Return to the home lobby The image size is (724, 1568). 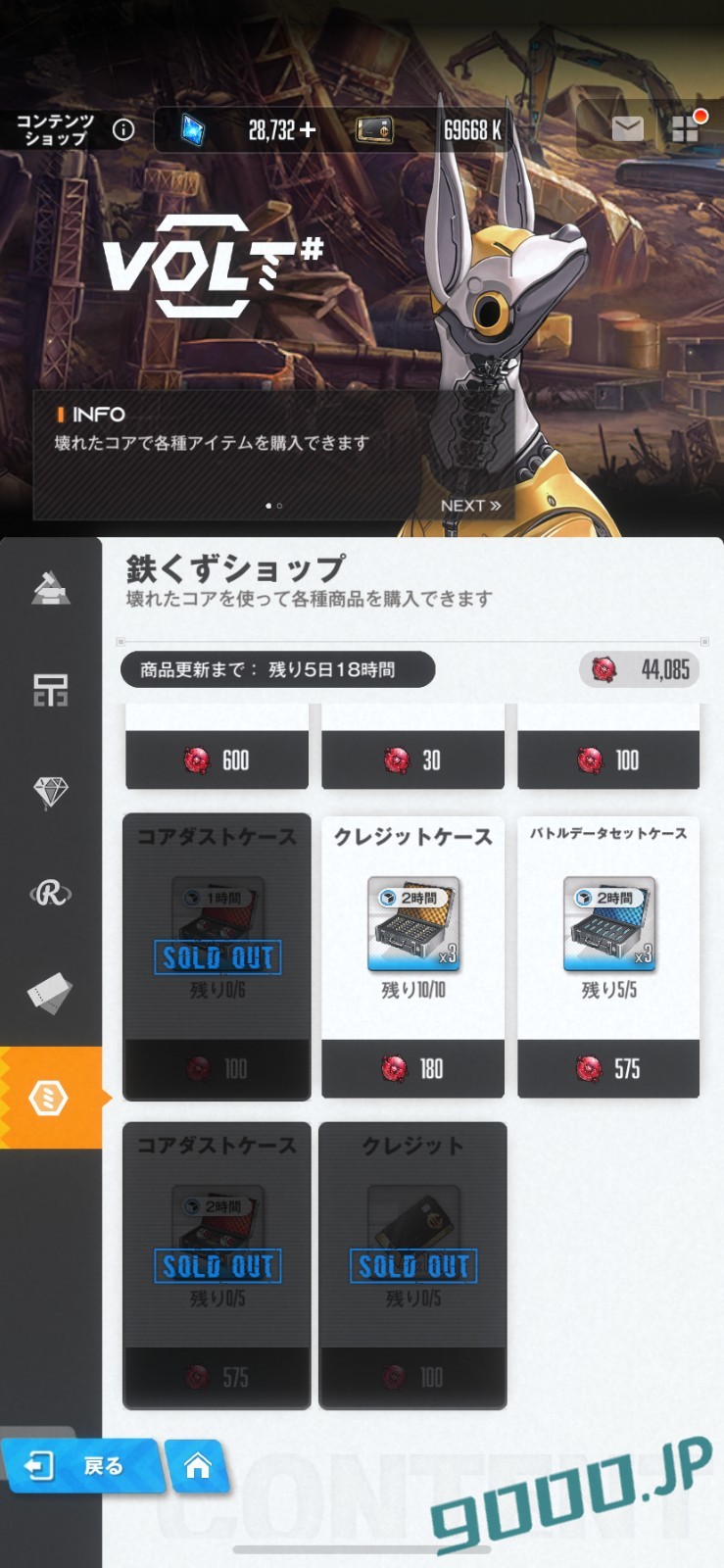pyautogui.click(x=197, y=1465)
